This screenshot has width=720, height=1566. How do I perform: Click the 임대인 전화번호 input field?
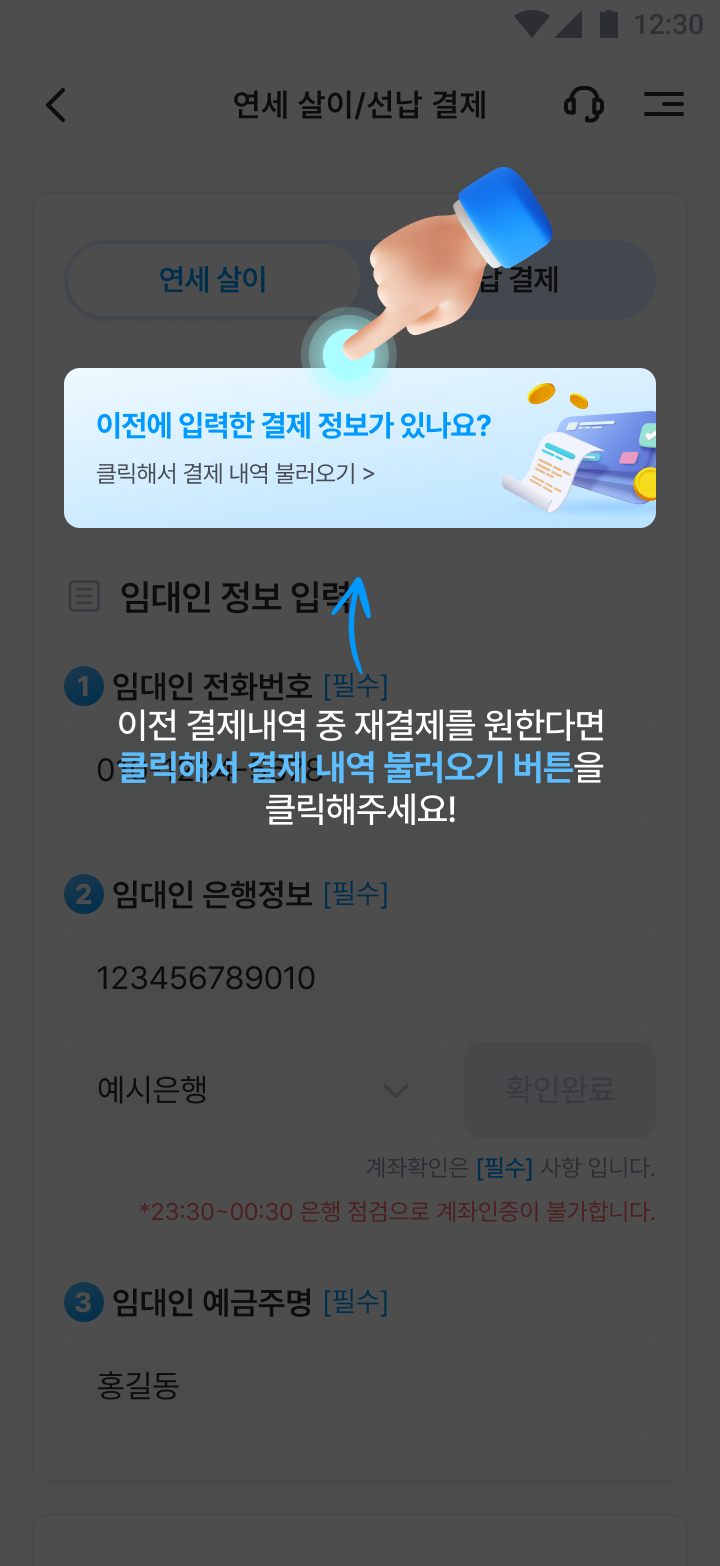pyautogui.click(x=360, y=770)
